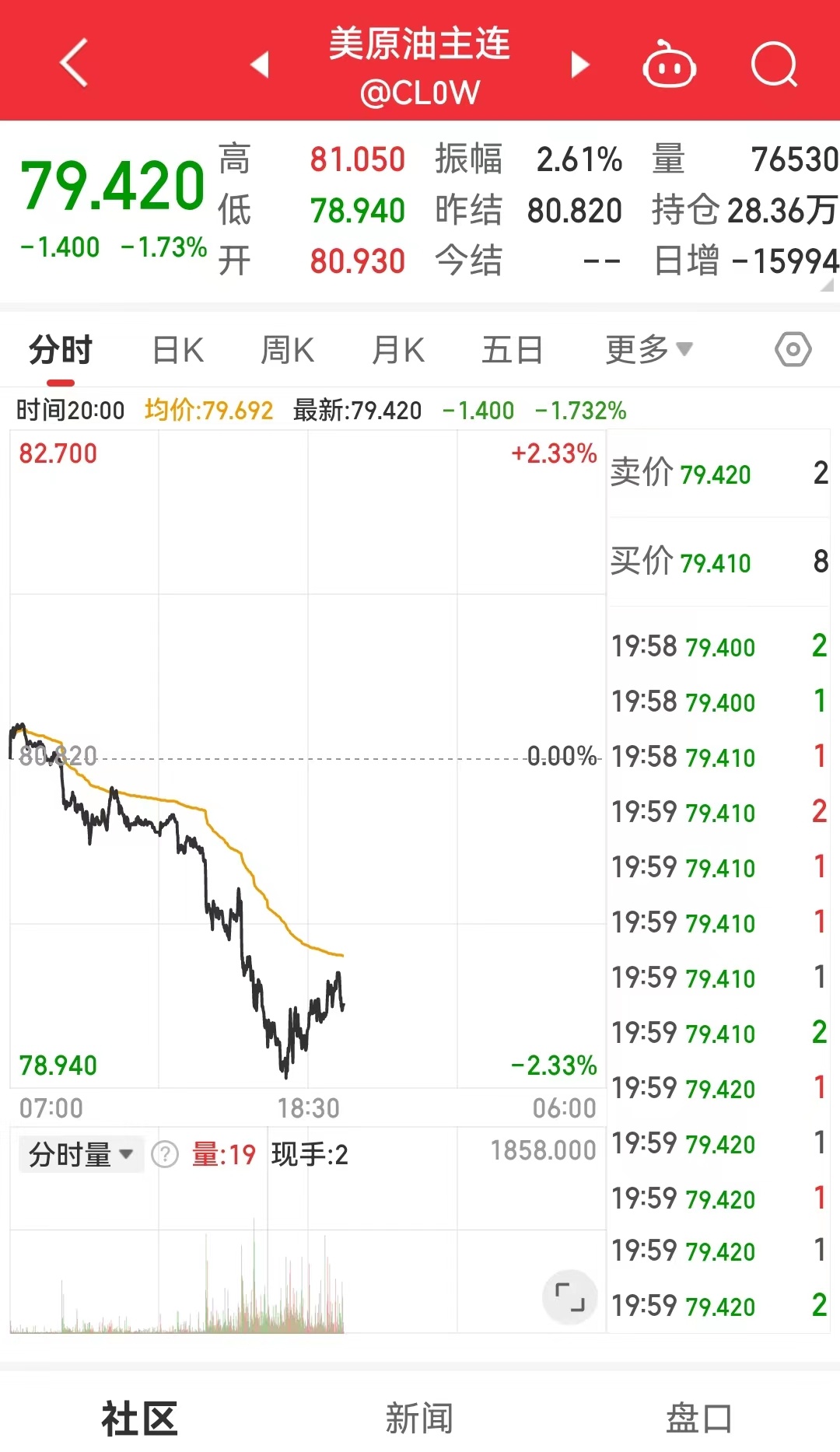Viewport: 840px width, 1452px height.
Task: Switch to the previous contract
Action: [260, 64]
